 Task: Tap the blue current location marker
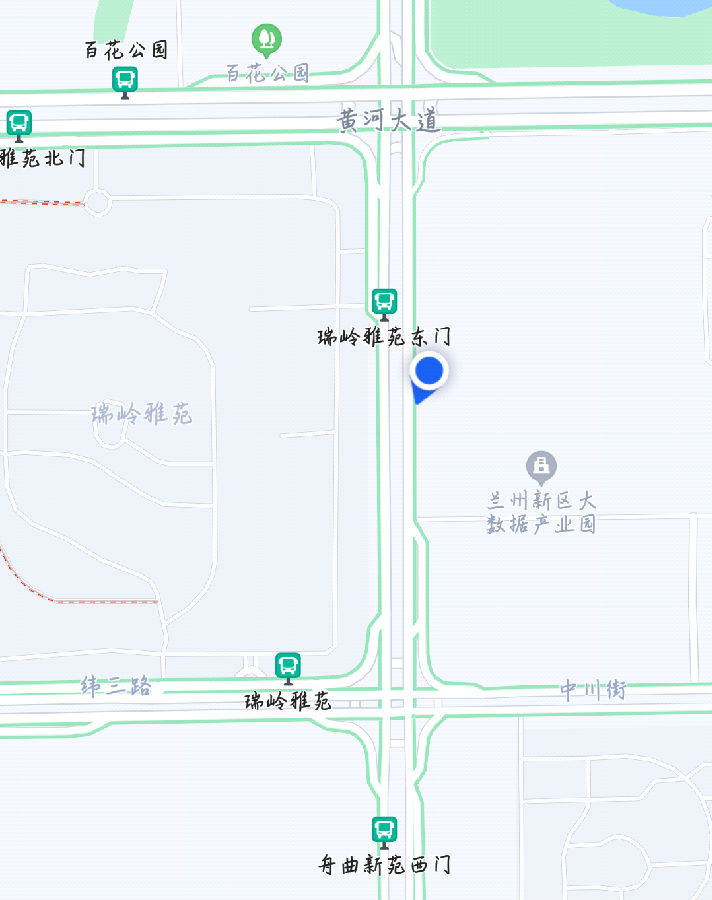pyautogui.click(x=429, y=372)
